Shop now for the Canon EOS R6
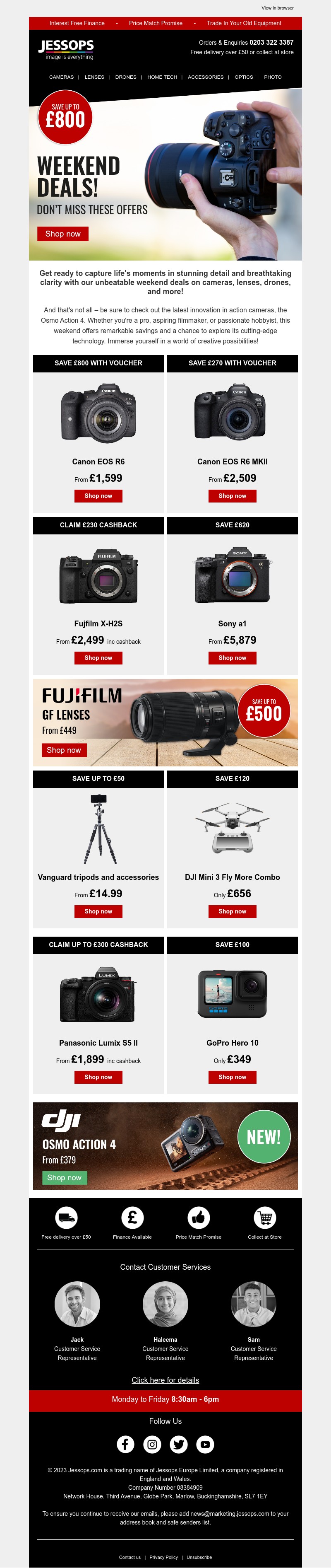 click(98, 496)
